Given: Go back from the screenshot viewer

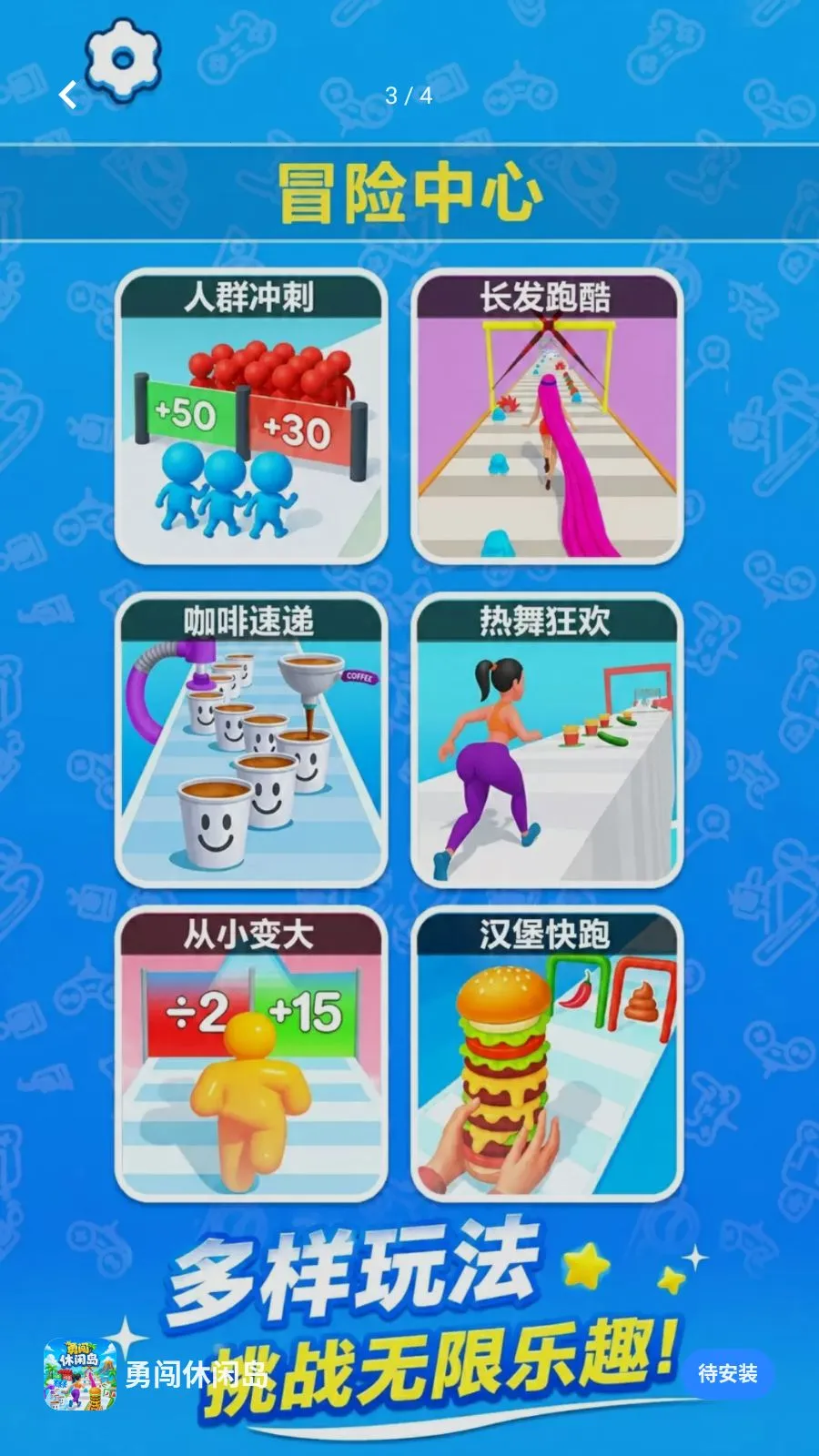Looking at the screenshot, I should click(68, 95).
